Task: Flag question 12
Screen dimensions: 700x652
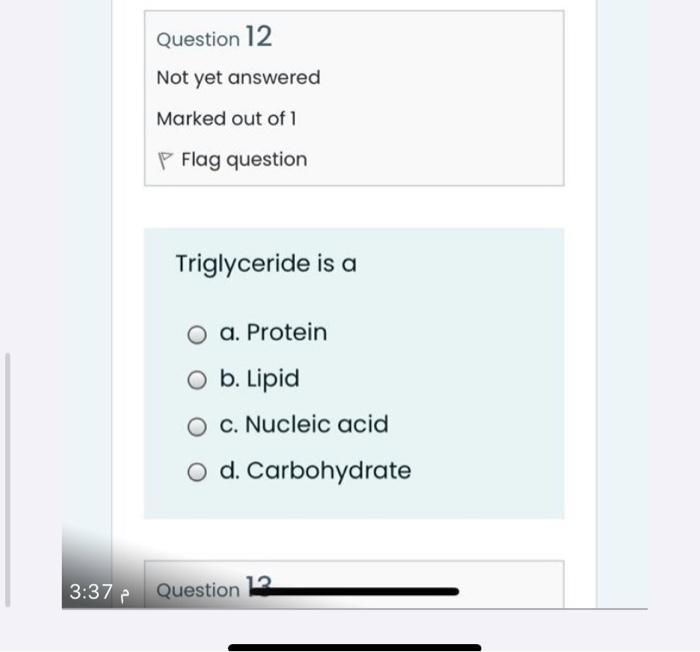Action: click(x=233, y=160)
